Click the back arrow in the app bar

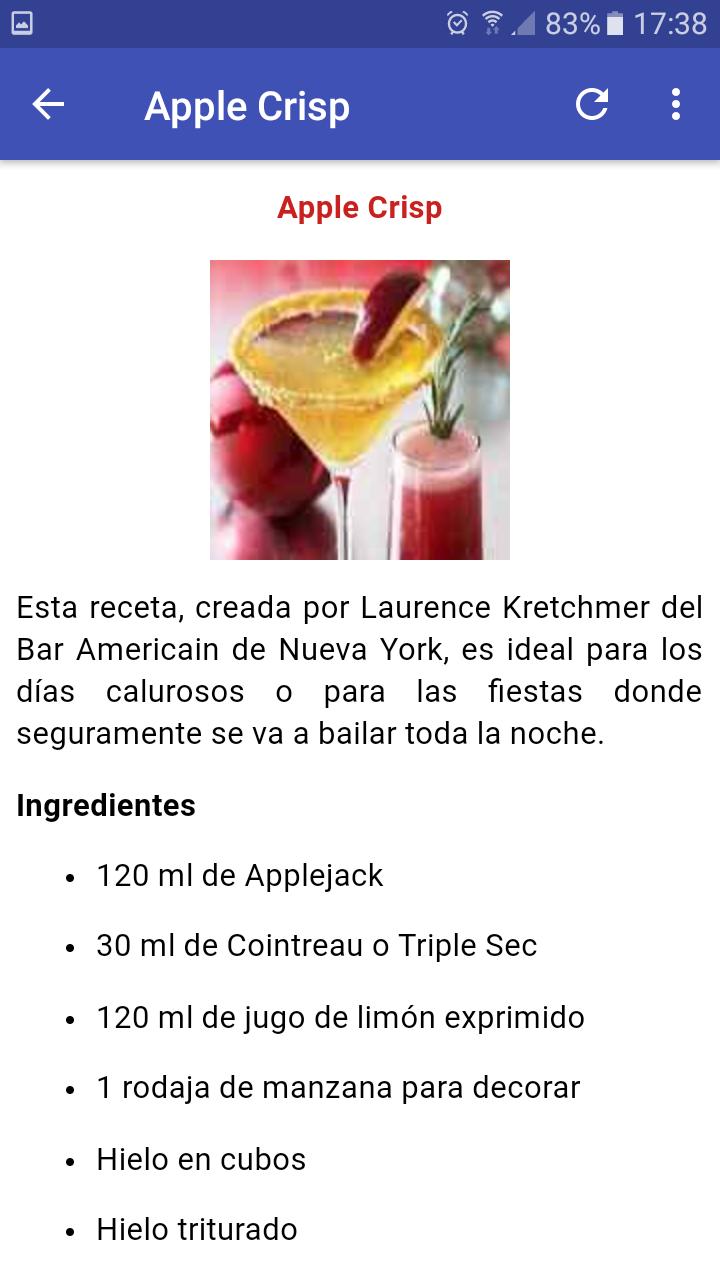click(x=47, y=105)
